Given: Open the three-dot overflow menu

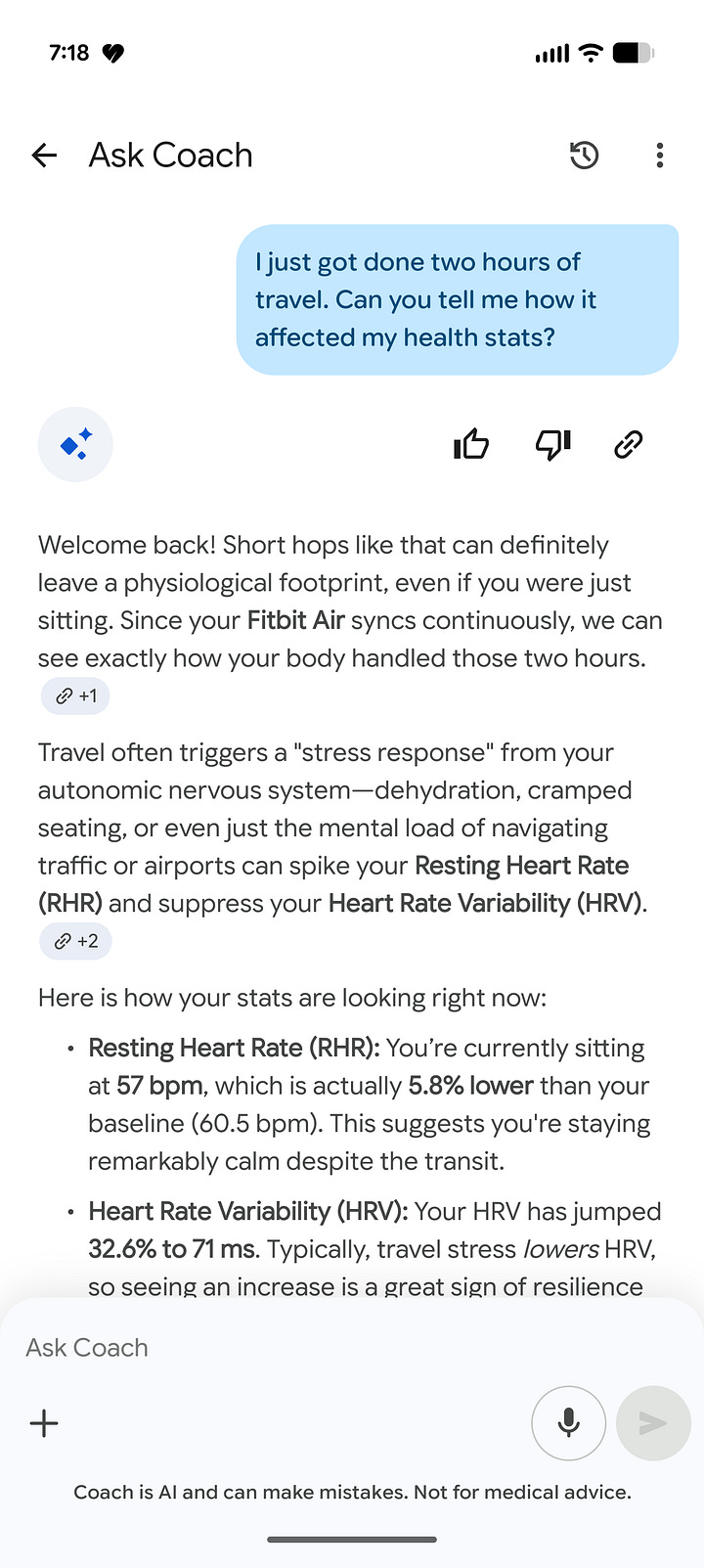Looking at the screenshot, I should 660,155.
